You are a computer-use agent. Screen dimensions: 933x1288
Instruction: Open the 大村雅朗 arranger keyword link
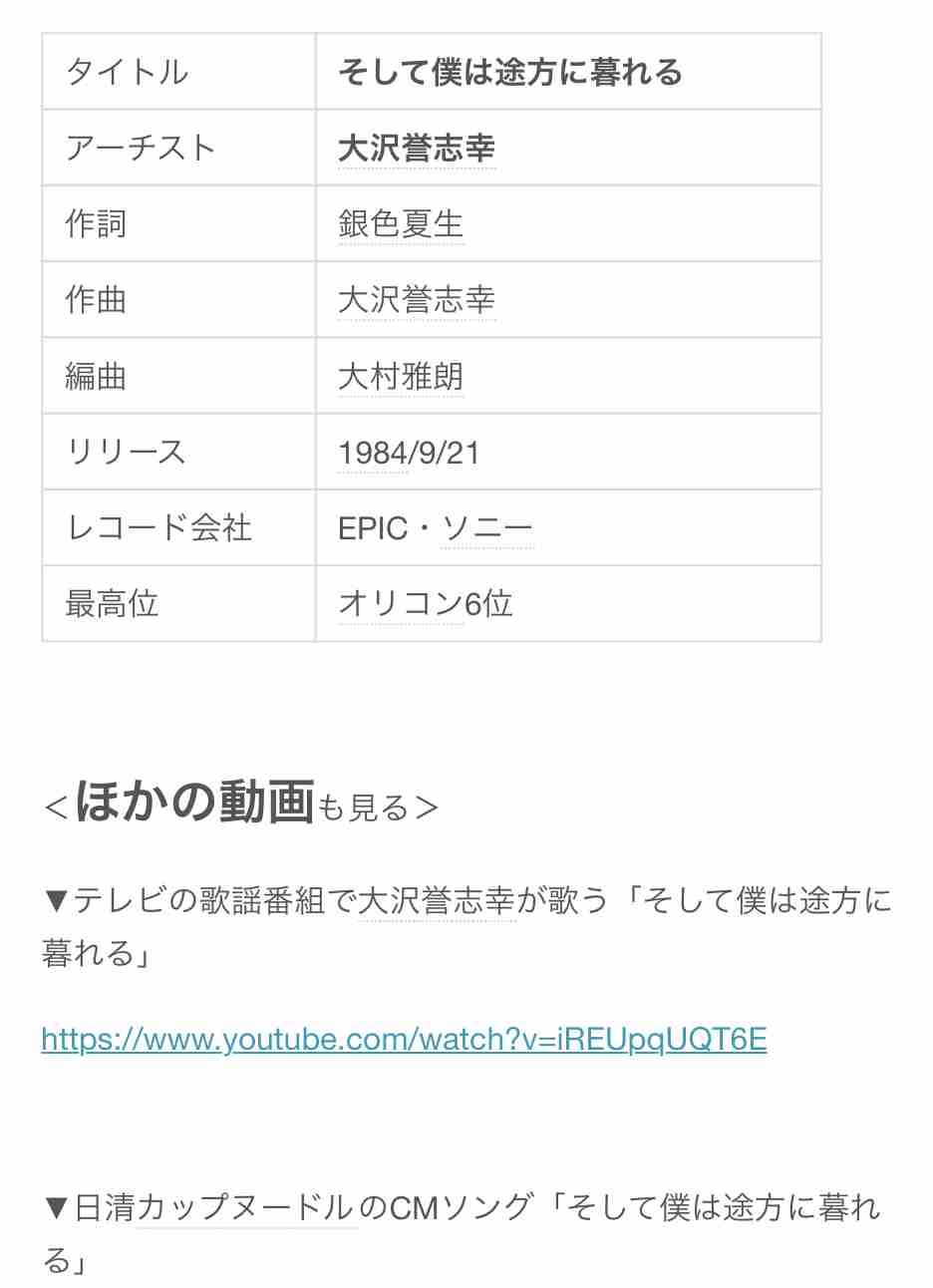pyautogui.click(x=400, y=377)
